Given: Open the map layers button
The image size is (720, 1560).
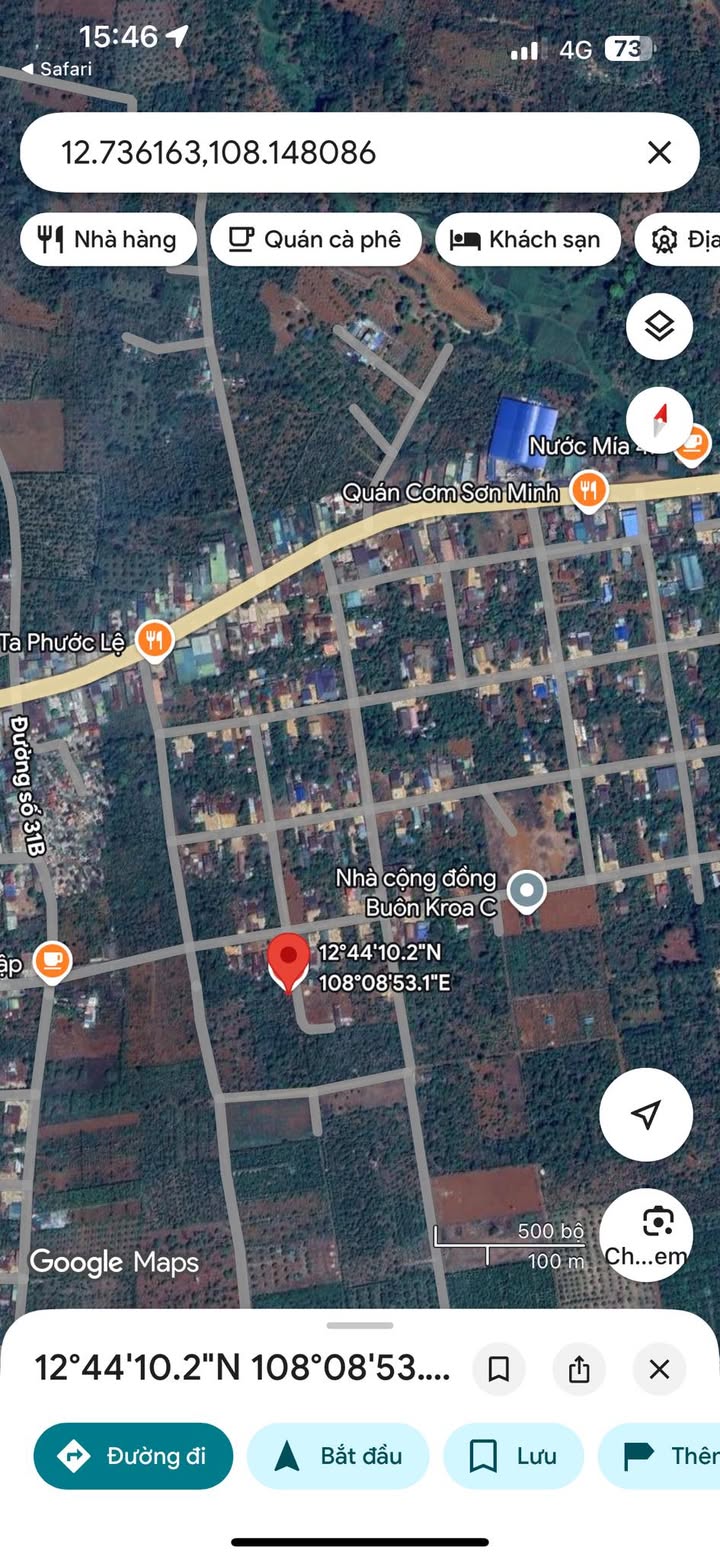Looking at the screenshot, I should pyautogui.click(x=659, y=326).
